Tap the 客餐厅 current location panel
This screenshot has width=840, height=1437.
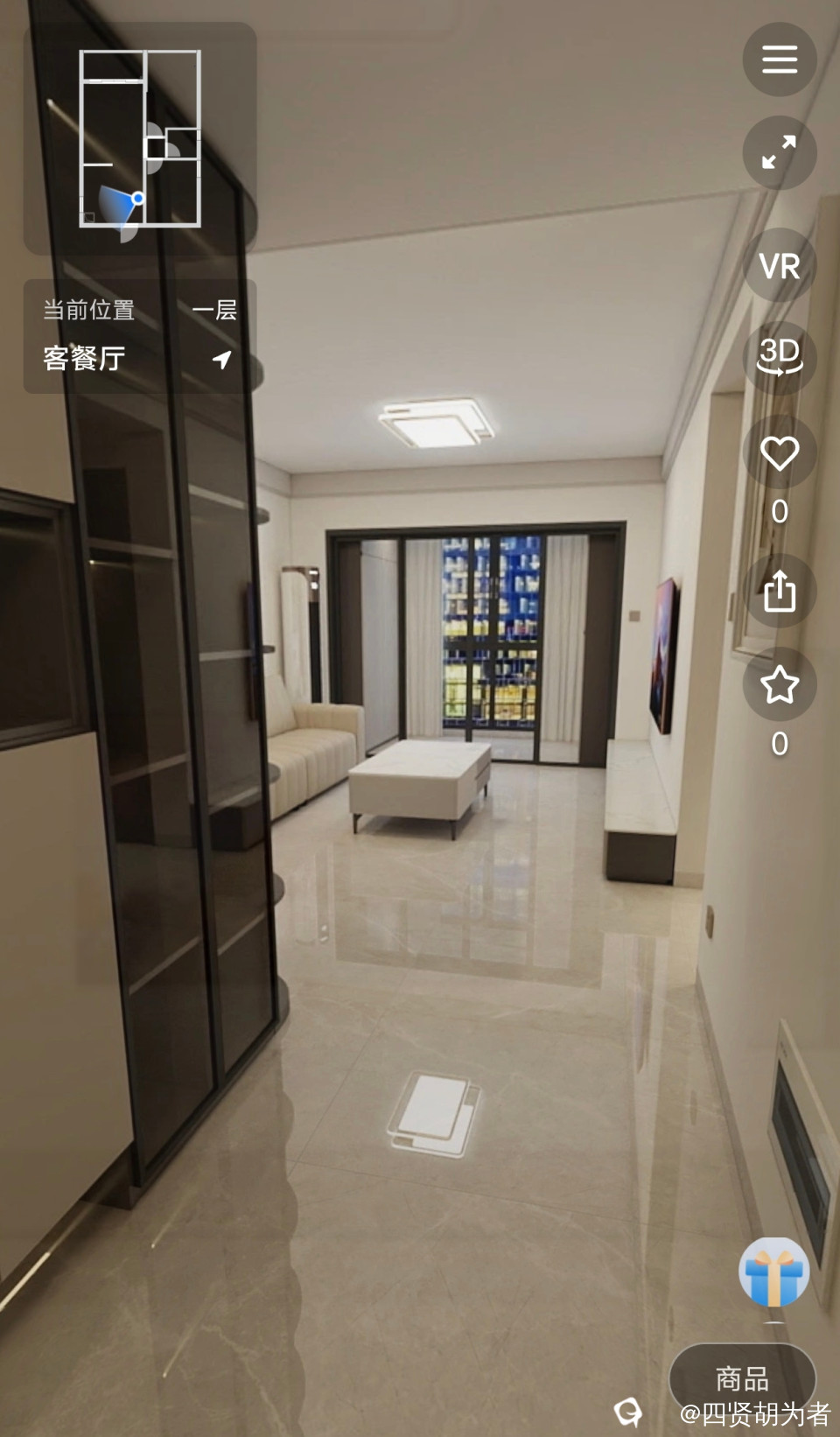tap(140, 336)
